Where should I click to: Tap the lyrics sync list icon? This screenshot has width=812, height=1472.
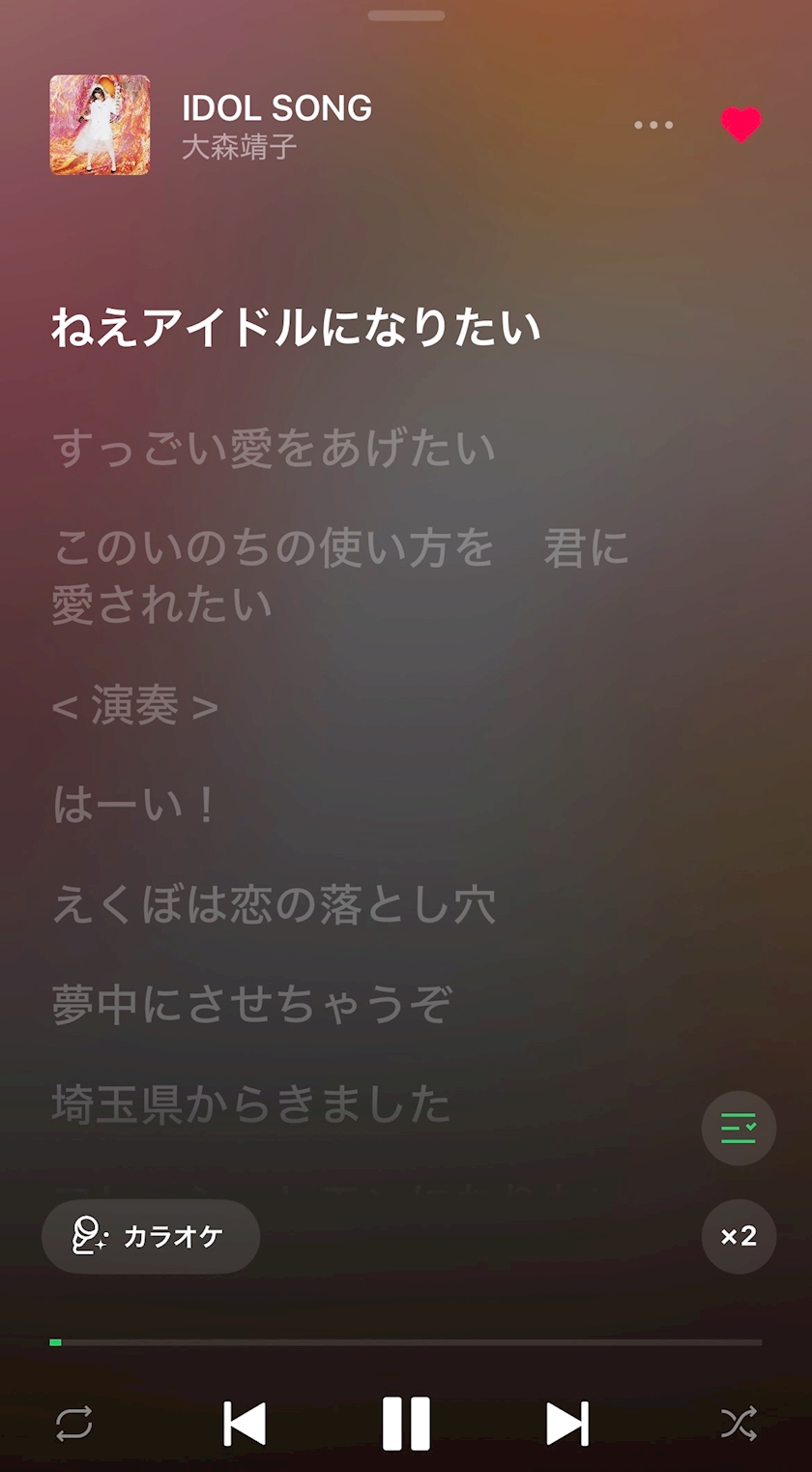coord(739,1128)
